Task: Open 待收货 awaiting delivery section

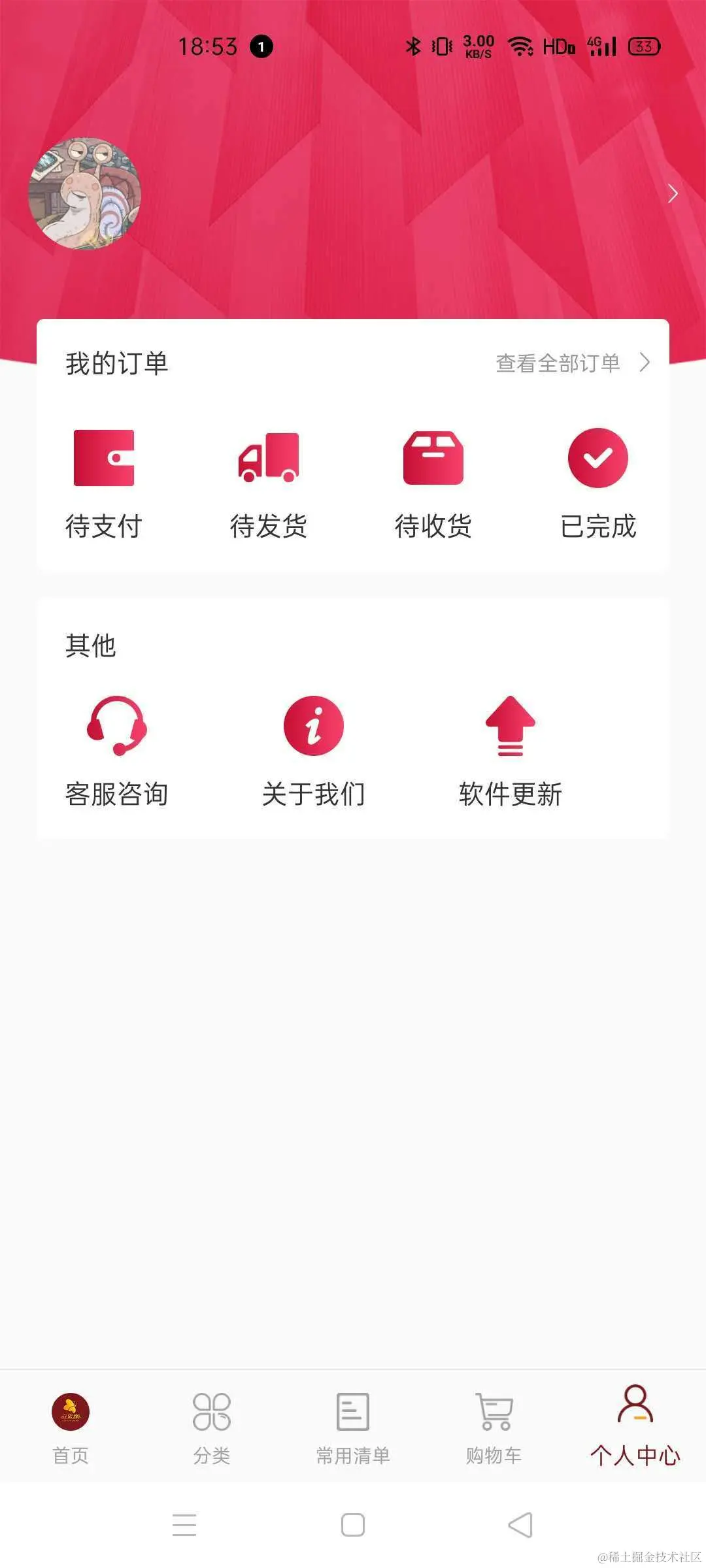Action: [433, 457]
